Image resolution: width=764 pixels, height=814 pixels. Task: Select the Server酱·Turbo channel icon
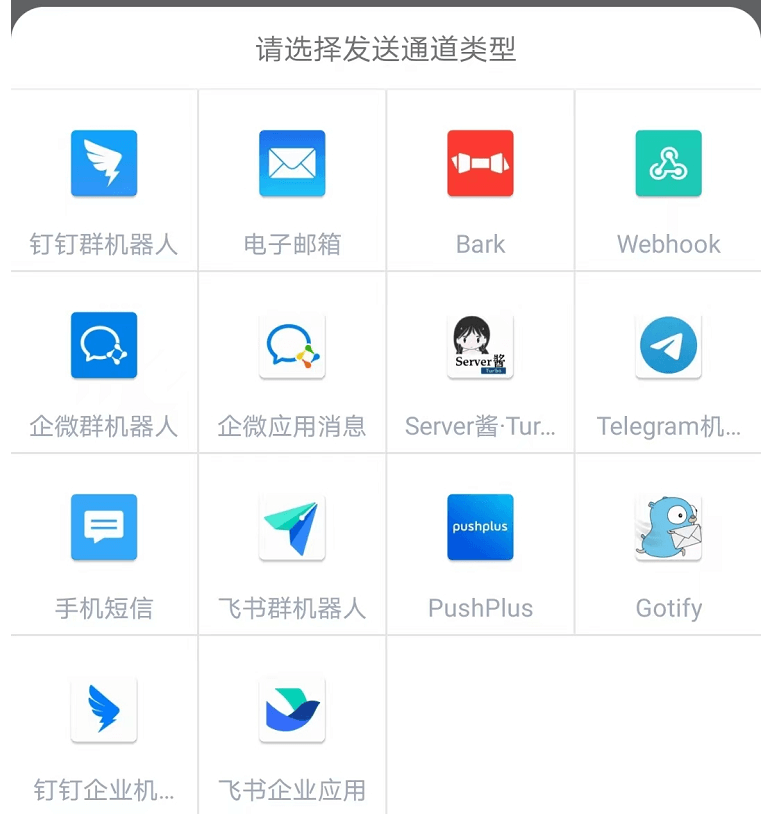(x=480, y=345)
